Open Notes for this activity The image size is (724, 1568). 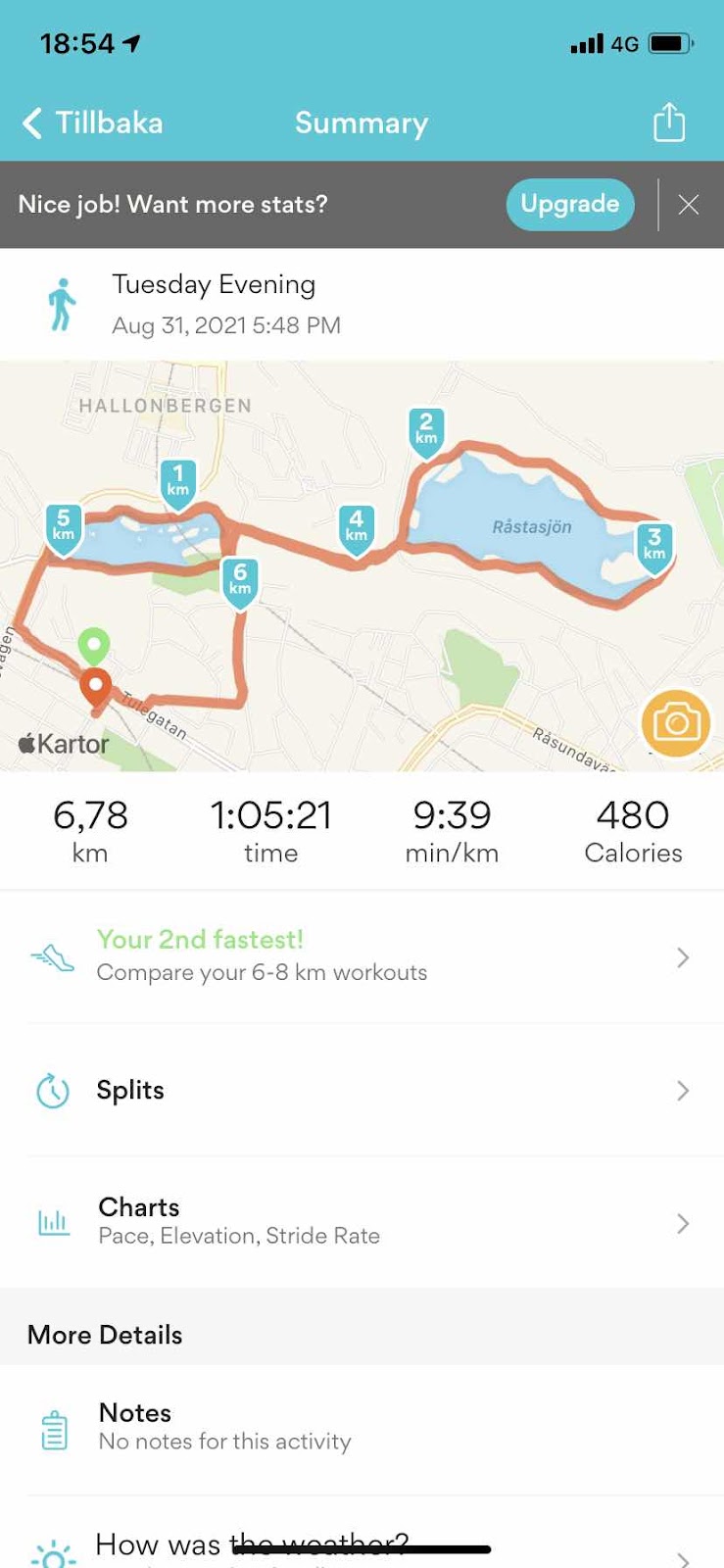point(361,1427)
